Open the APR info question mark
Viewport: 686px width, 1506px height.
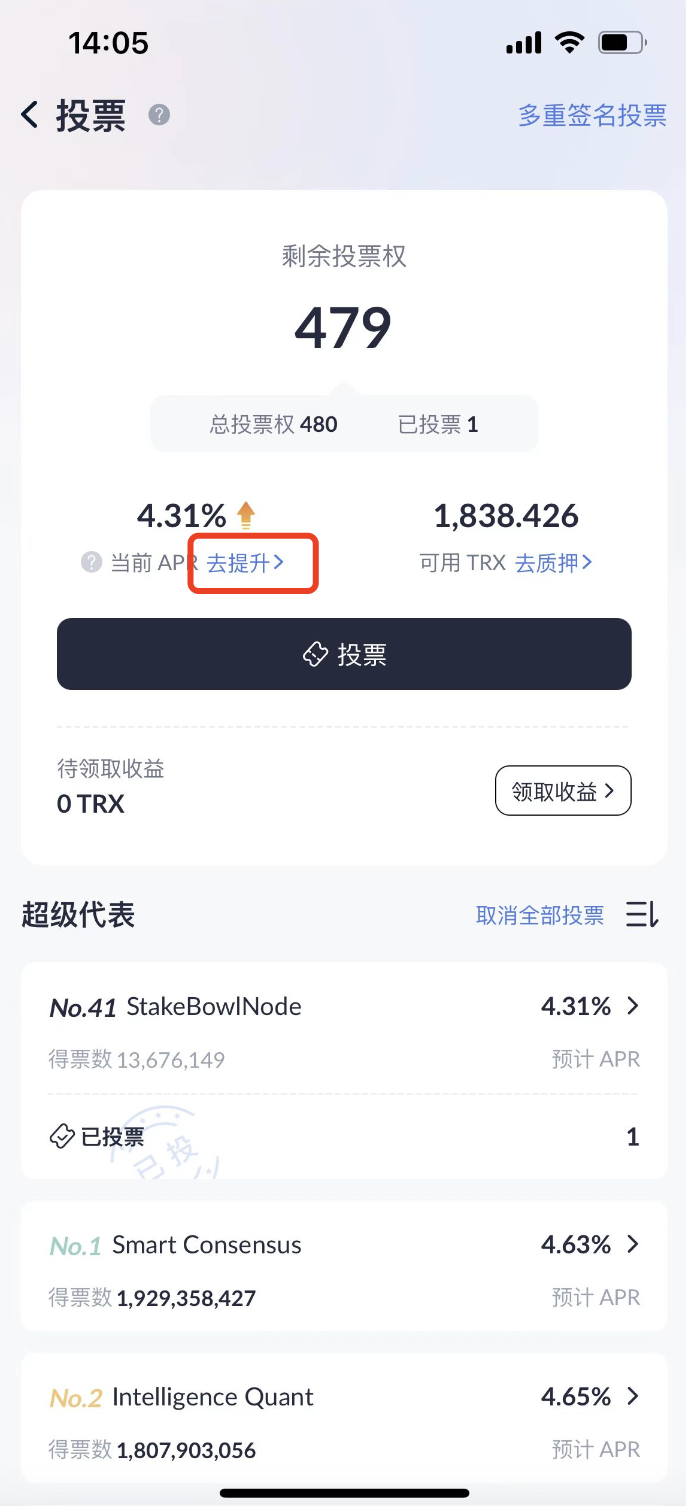[x=92, y=563]
